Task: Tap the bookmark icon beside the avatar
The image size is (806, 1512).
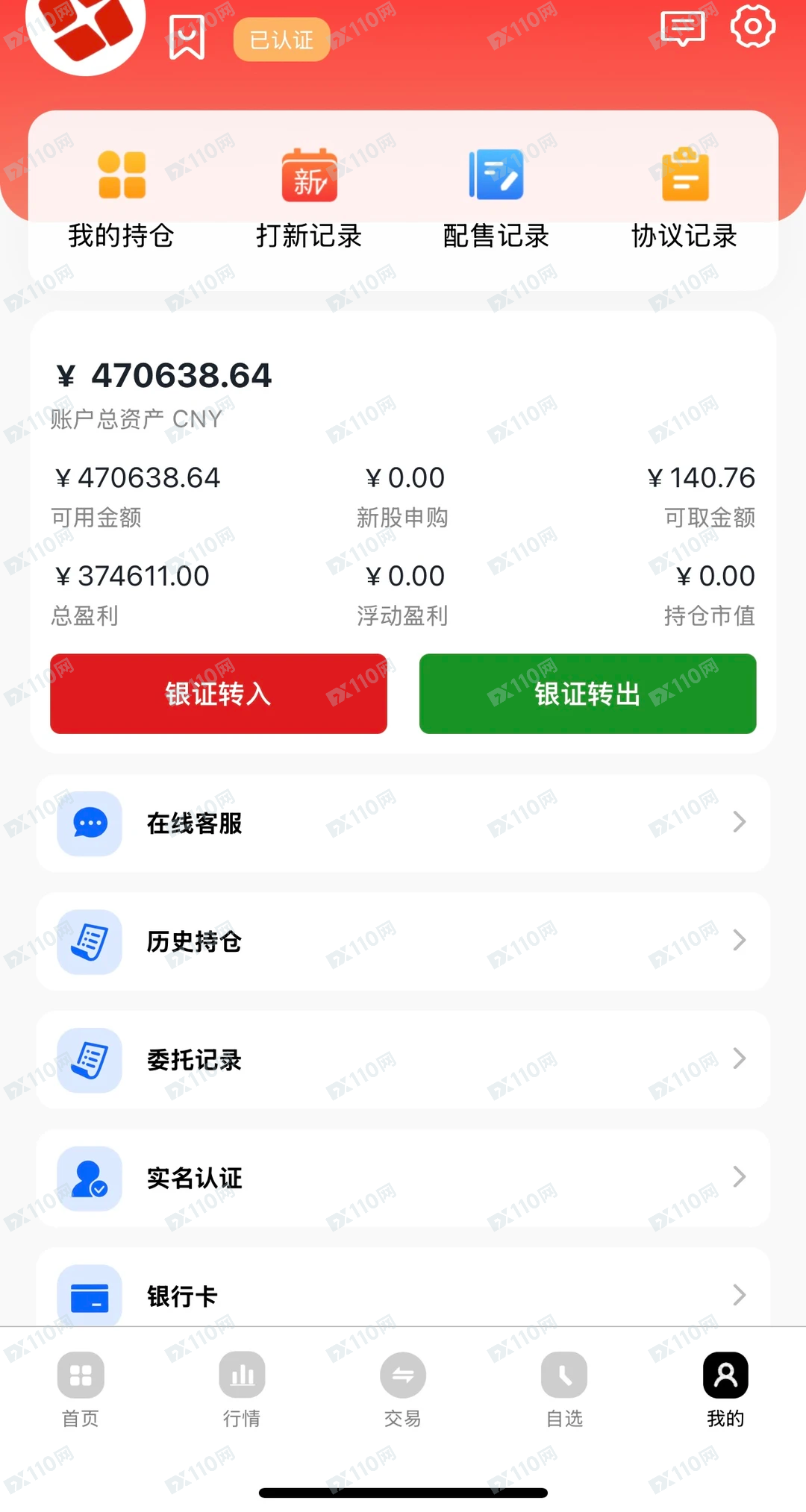Action: click(187, 36)
